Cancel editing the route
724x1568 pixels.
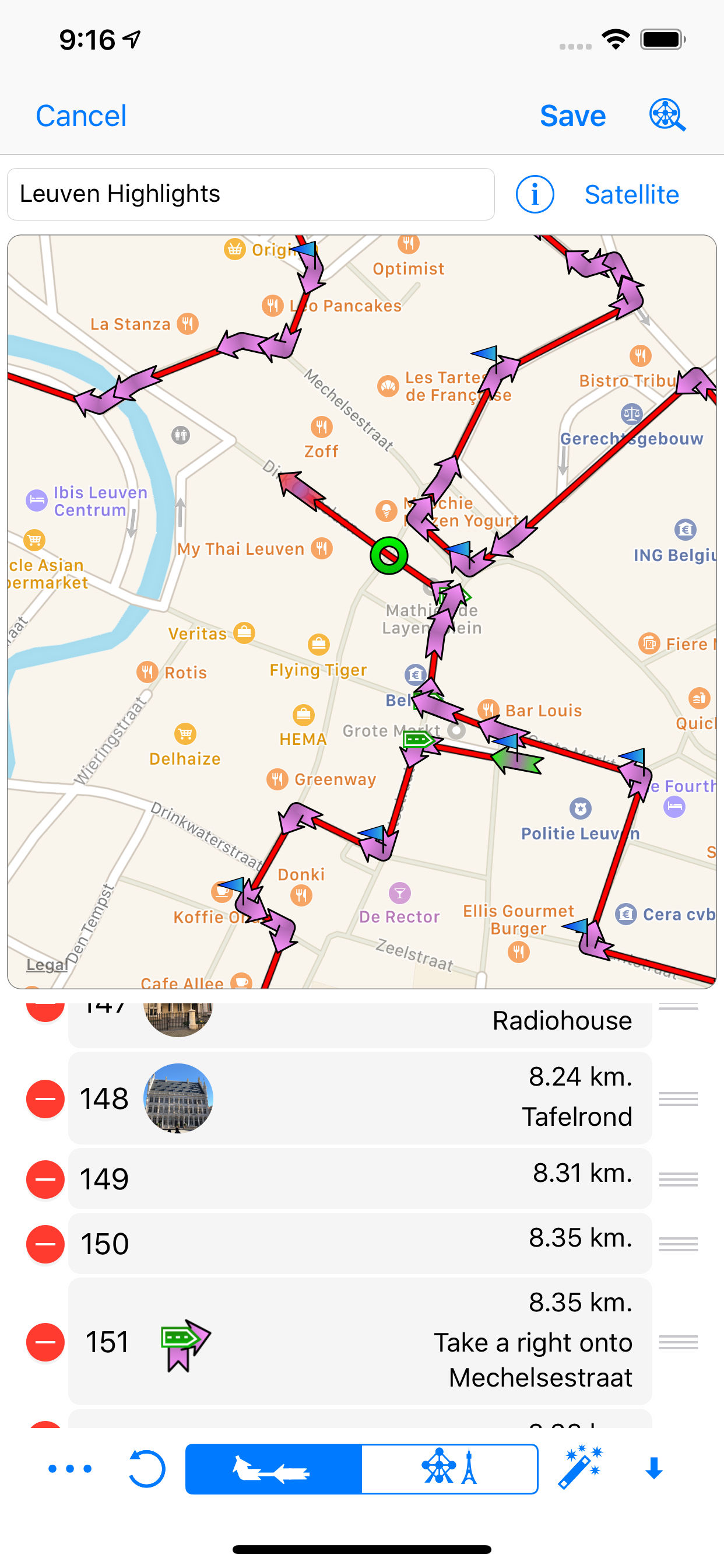coord(81,116)
